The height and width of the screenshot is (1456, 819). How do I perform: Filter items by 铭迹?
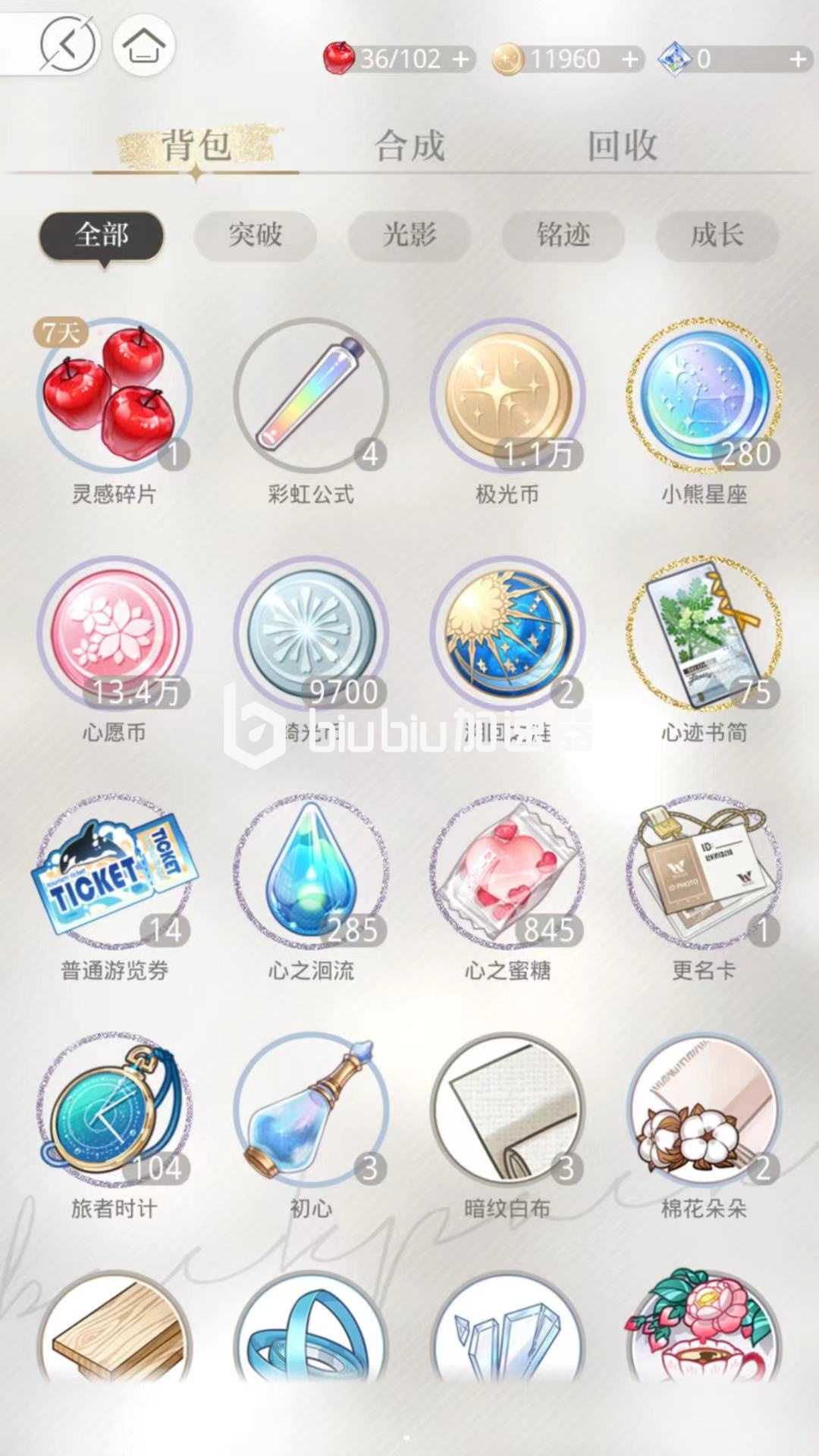coord(563,235)
